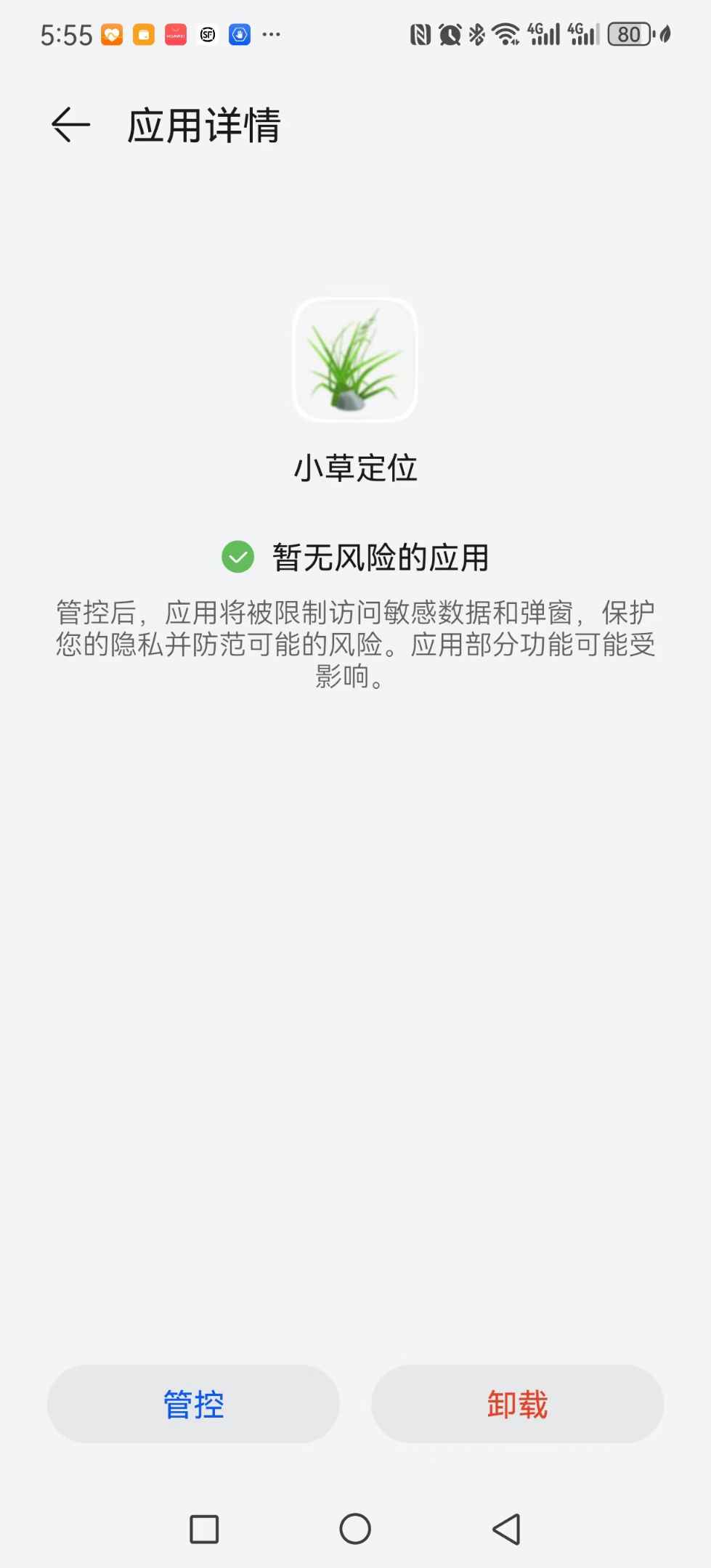Viewport: 711px width, 1568px height.
Task: Tap the green checkmark risk status icon
Action: 237,558
